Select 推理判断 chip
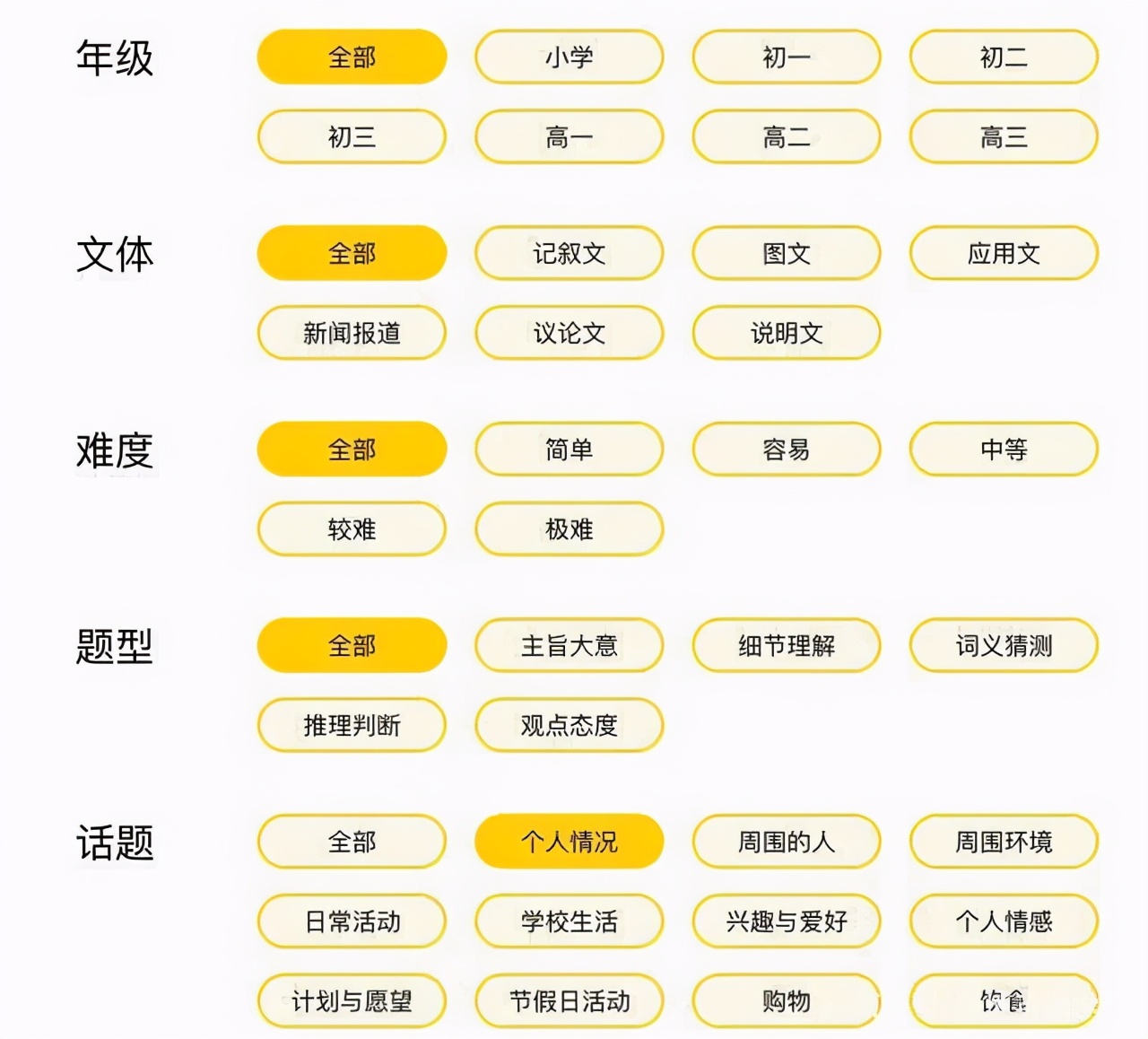 (352, 726)
